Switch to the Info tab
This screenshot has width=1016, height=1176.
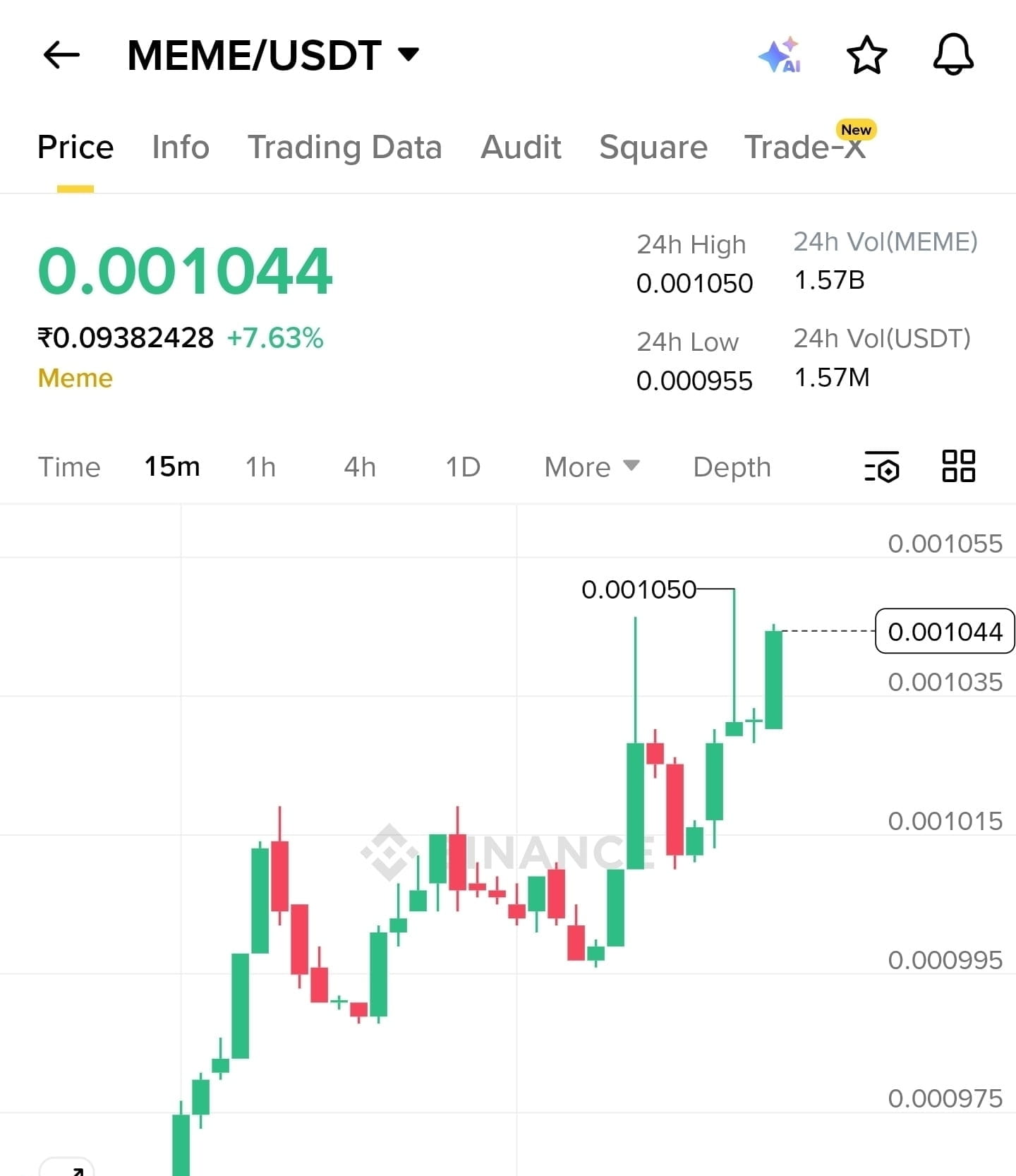(181, 148)
